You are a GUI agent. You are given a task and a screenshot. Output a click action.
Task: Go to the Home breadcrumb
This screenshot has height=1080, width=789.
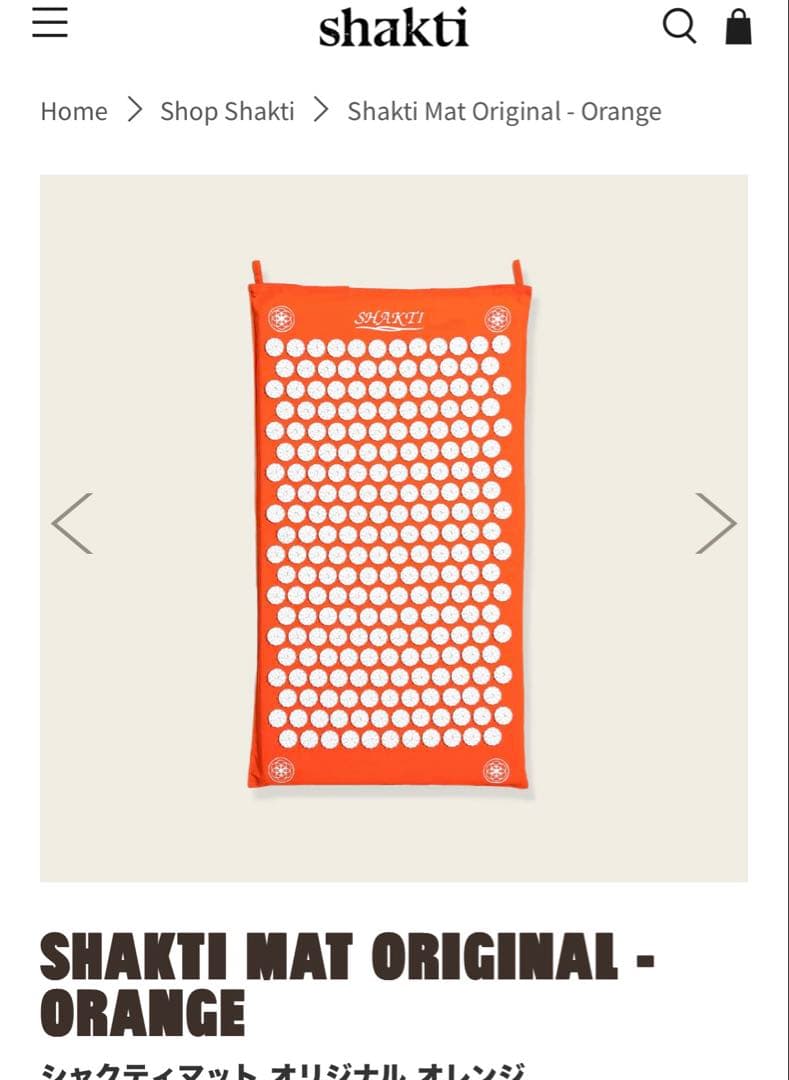(x=74, y=111)
